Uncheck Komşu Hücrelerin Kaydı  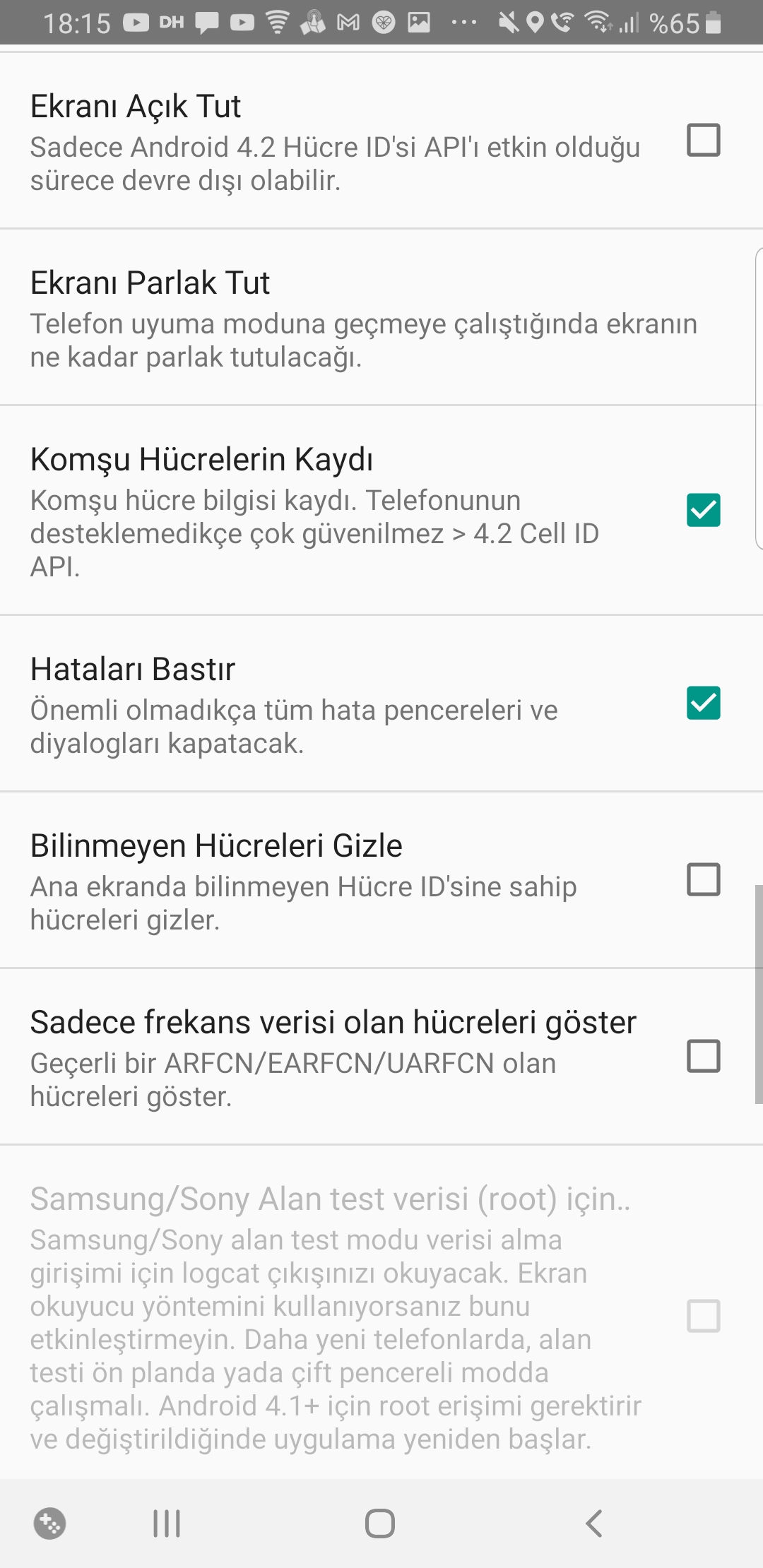[703, 510]
